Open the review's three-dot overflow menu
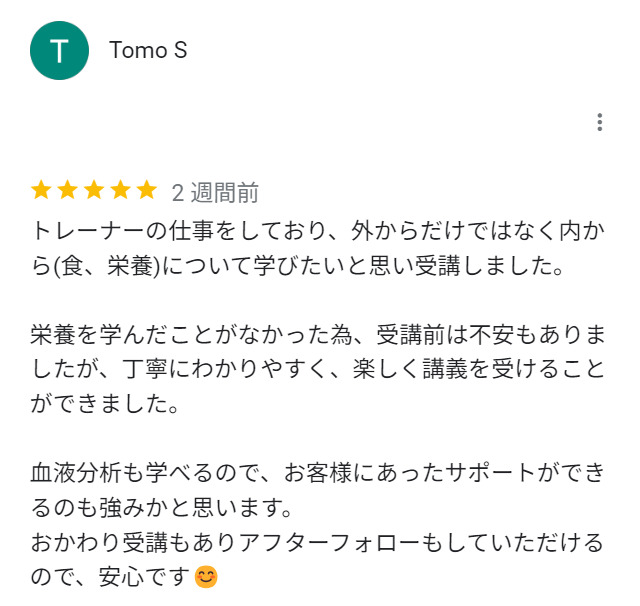Image resolution: width=640 pixels, height=606 pixels. 599,123
